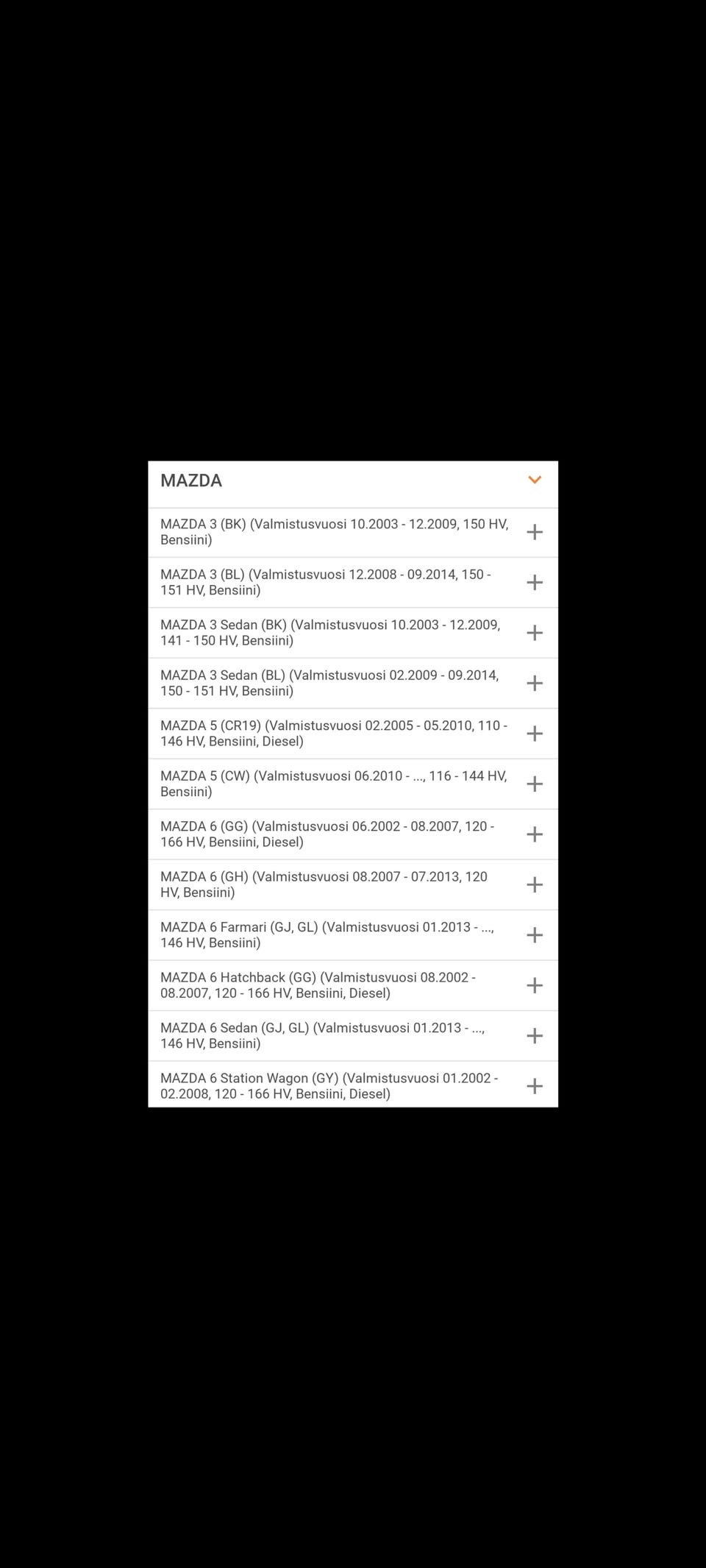Expand MAZDA 6 (GG) 06.2002 - 08.2007 row
Screen dimensions: 706x1568
pos(535,834)
